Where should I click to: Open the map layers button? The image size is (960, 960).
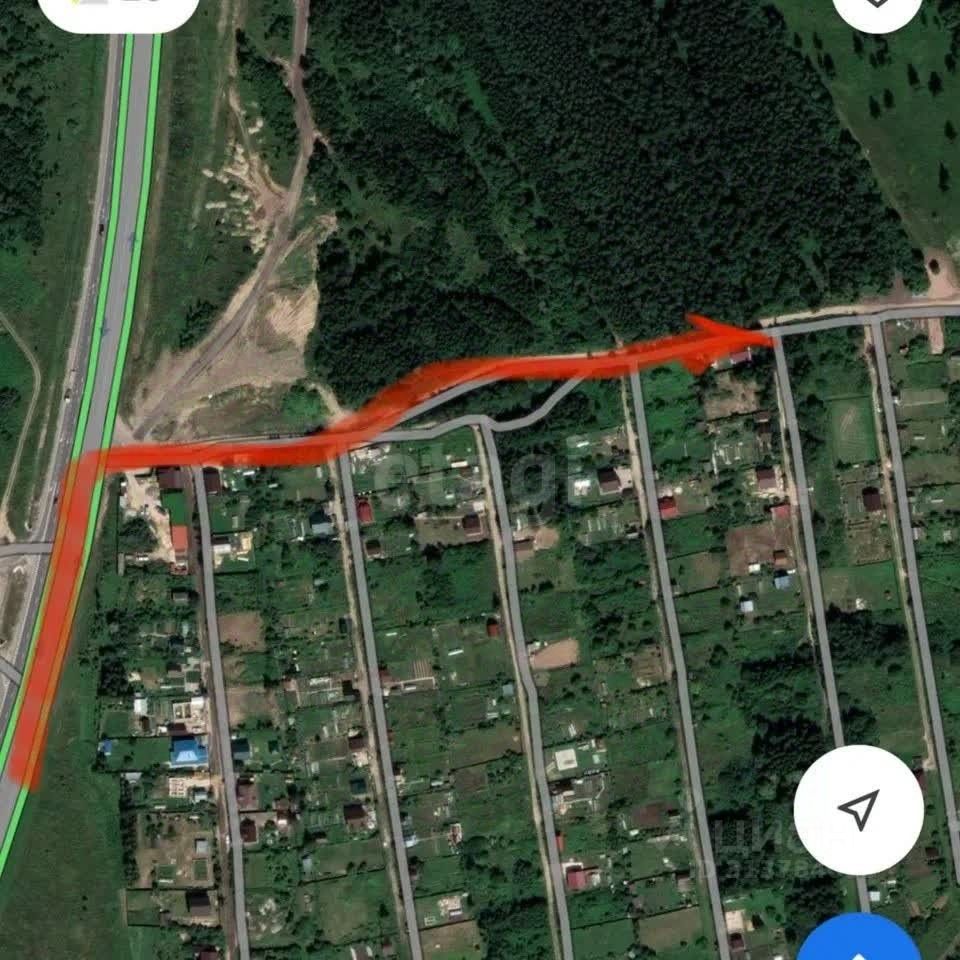click(876, 8)
